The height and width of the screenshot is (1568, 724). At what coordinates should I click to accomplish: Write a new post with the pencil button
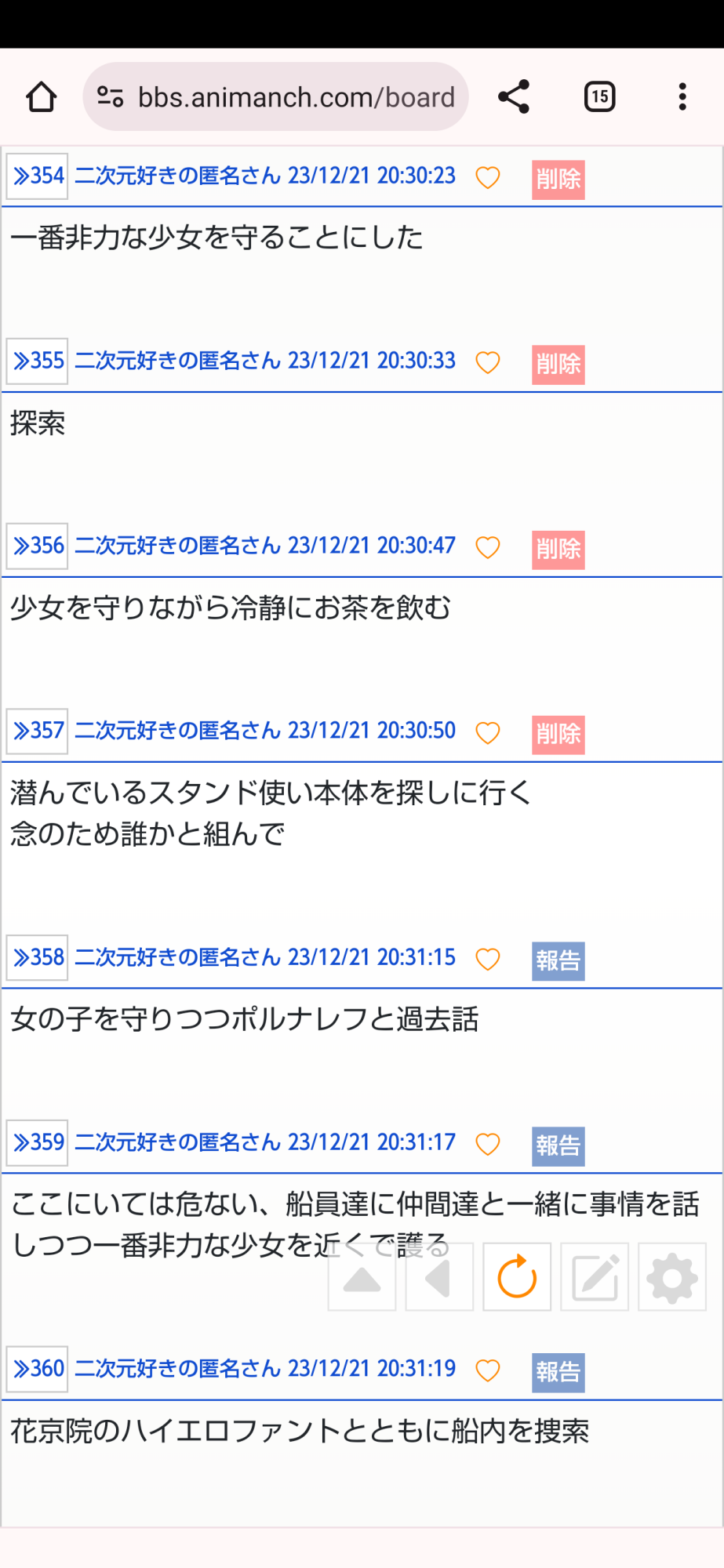(595, 1277)
